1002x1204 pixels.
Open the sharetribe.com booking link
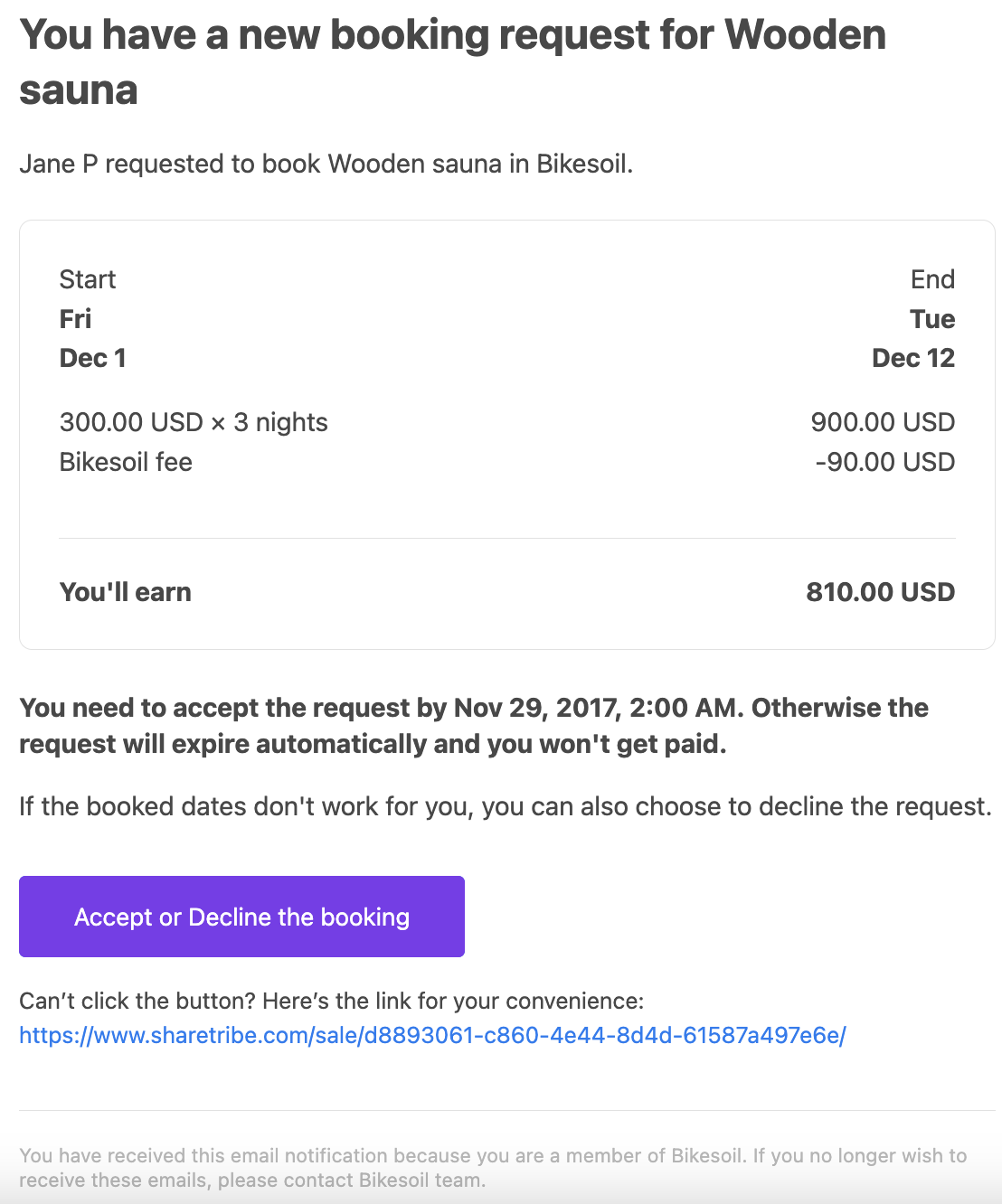pos(432,1037)
